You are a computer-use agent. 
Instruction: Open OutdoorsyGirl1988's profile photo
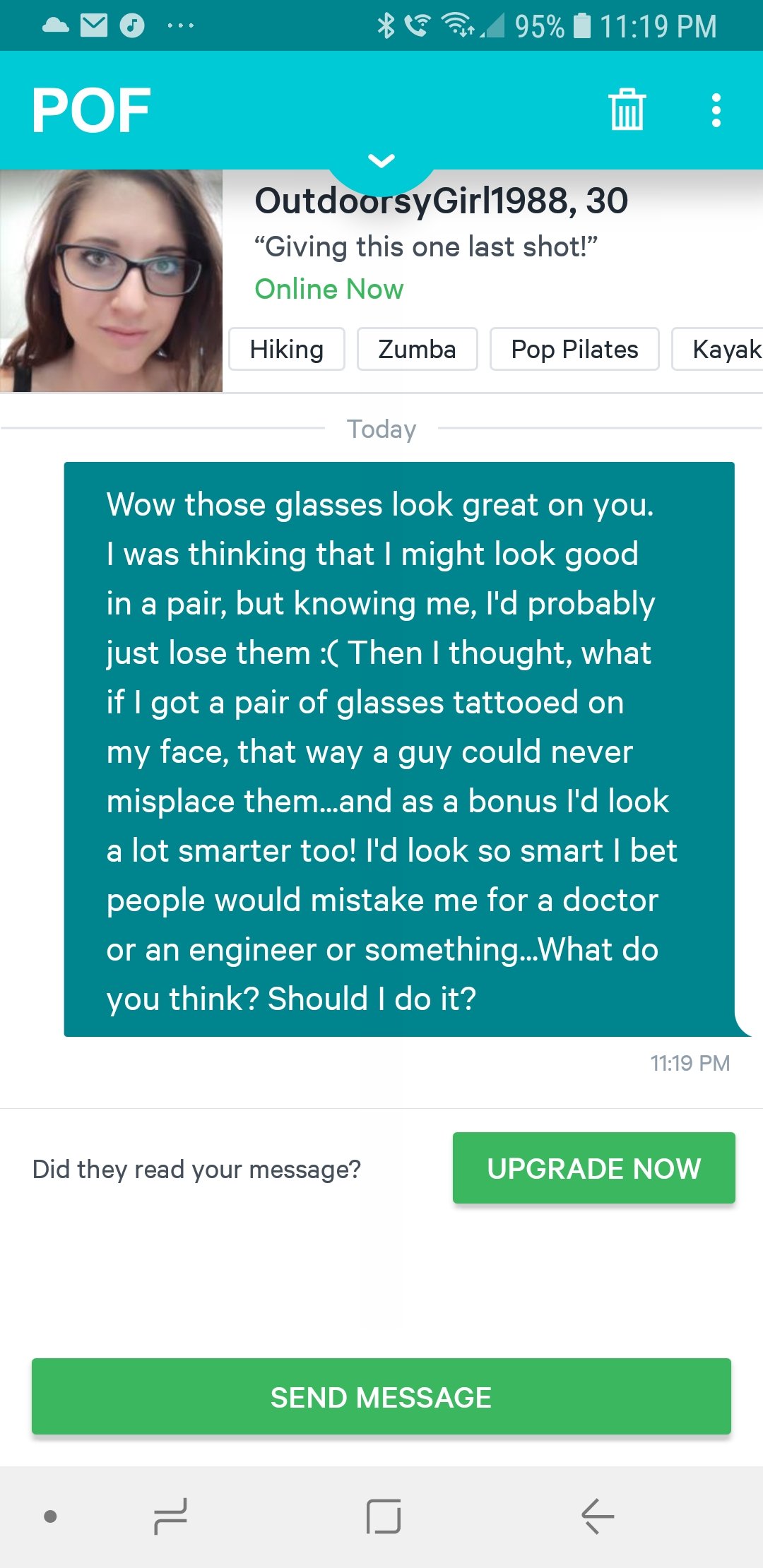pos(111,280)
